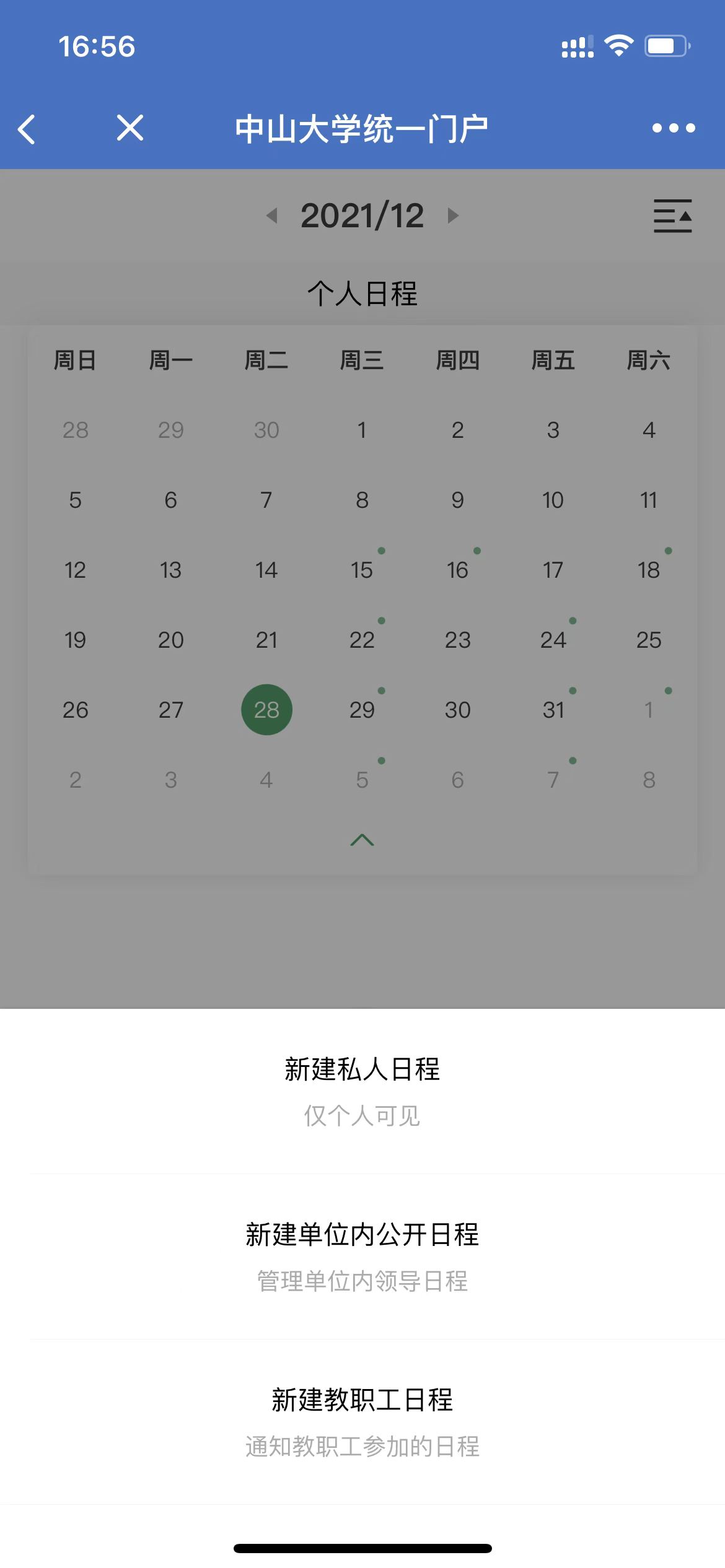Select December 29 on the calendar

(362, 710)
